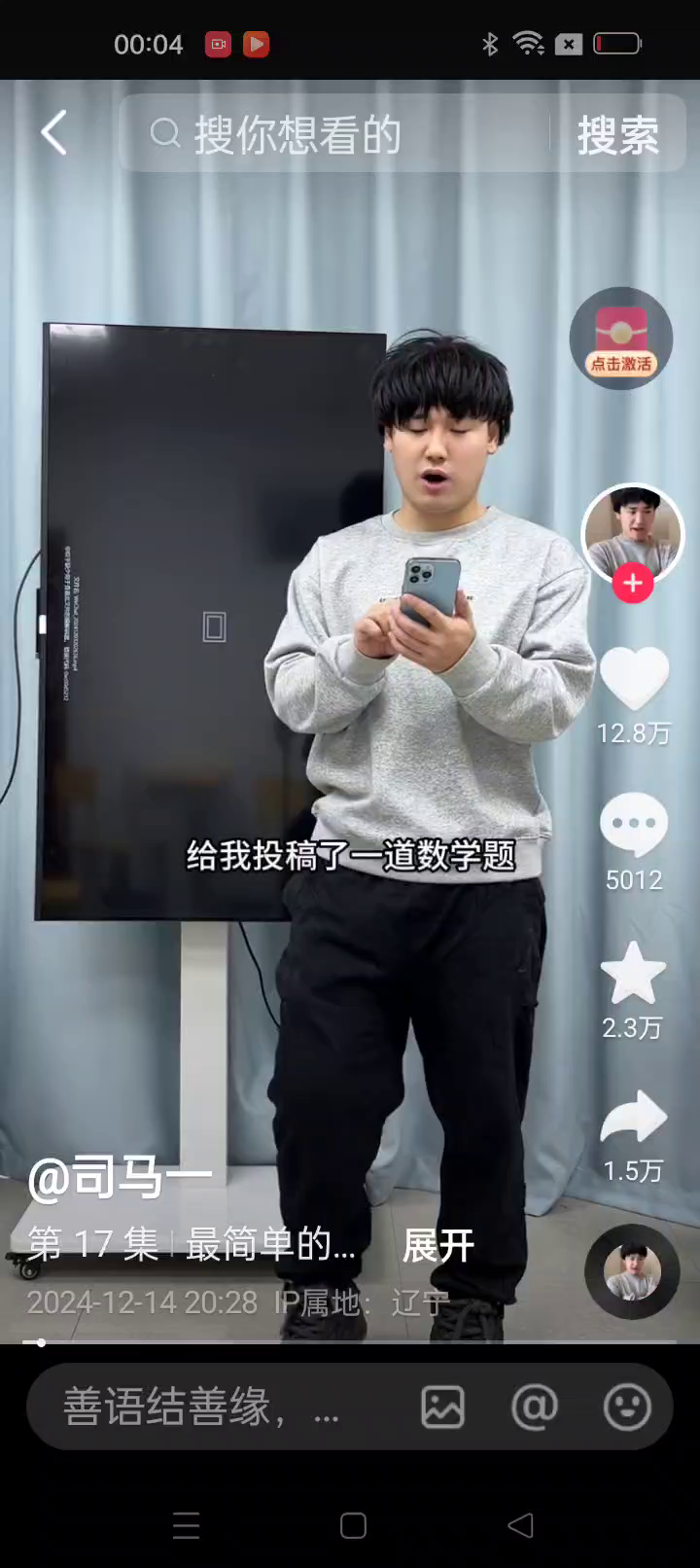Mention someone with the @ icon
This screenshot has height=1568, width=700.
tap(535, 1408)
